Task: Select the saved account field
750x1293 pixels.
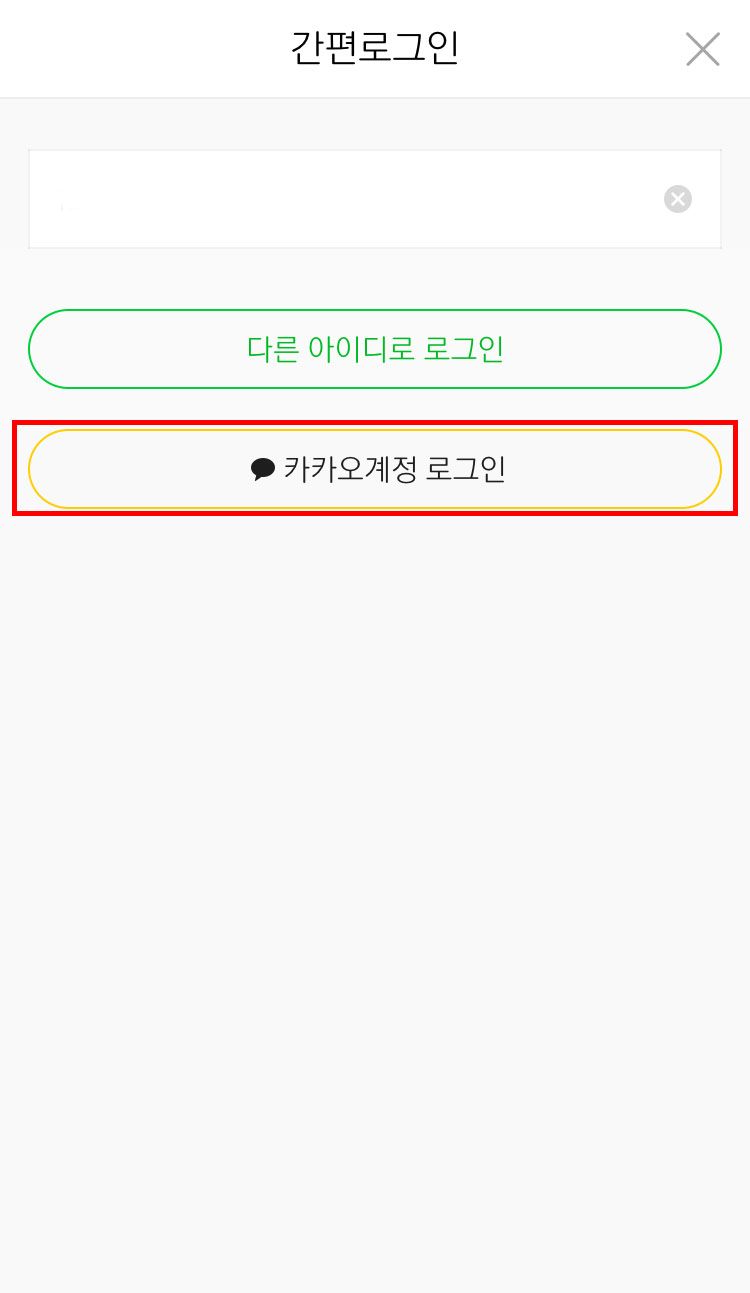Action: pos(340,199)
